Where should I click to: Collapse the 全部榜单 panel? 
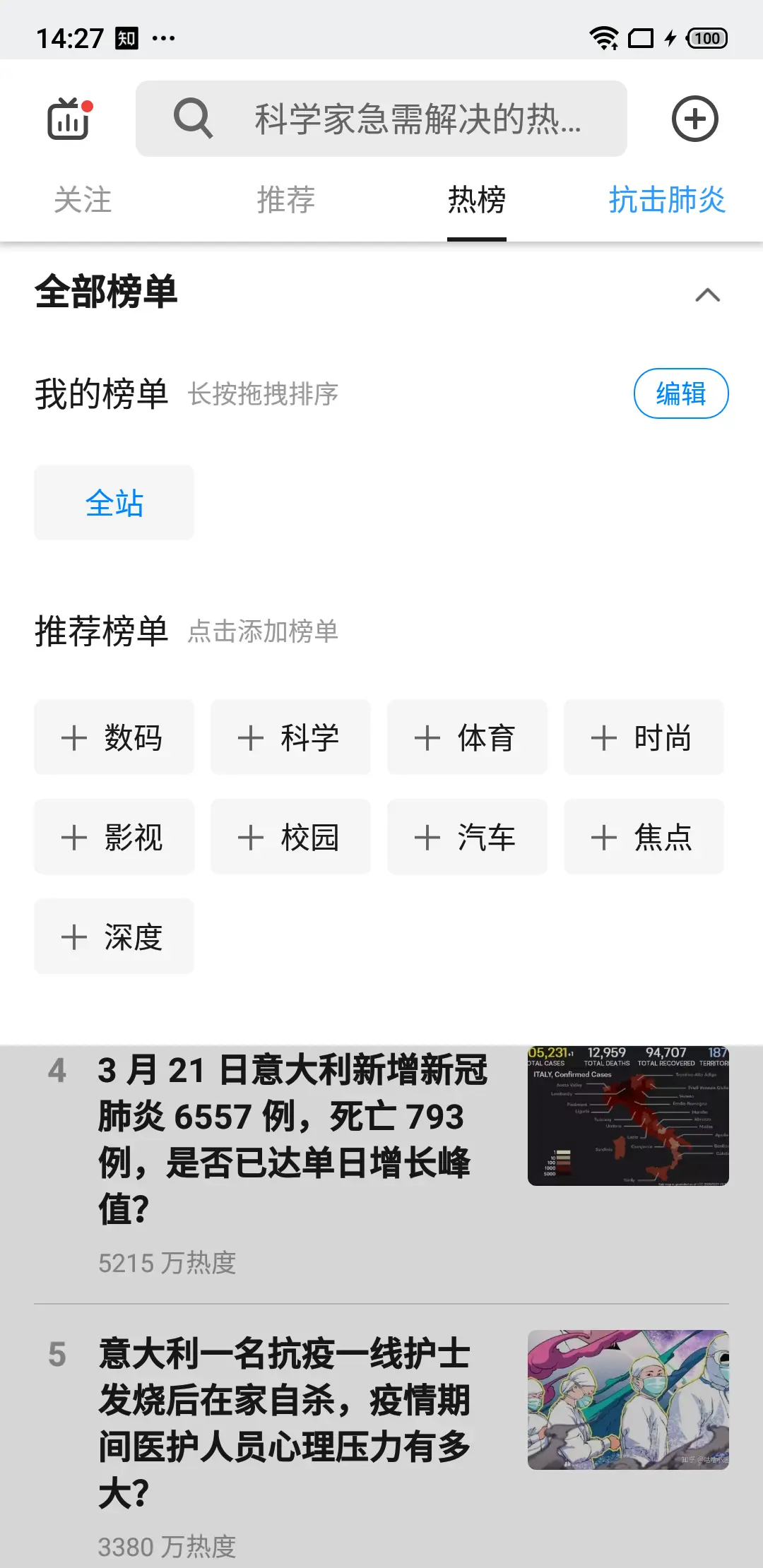(707, 295)
